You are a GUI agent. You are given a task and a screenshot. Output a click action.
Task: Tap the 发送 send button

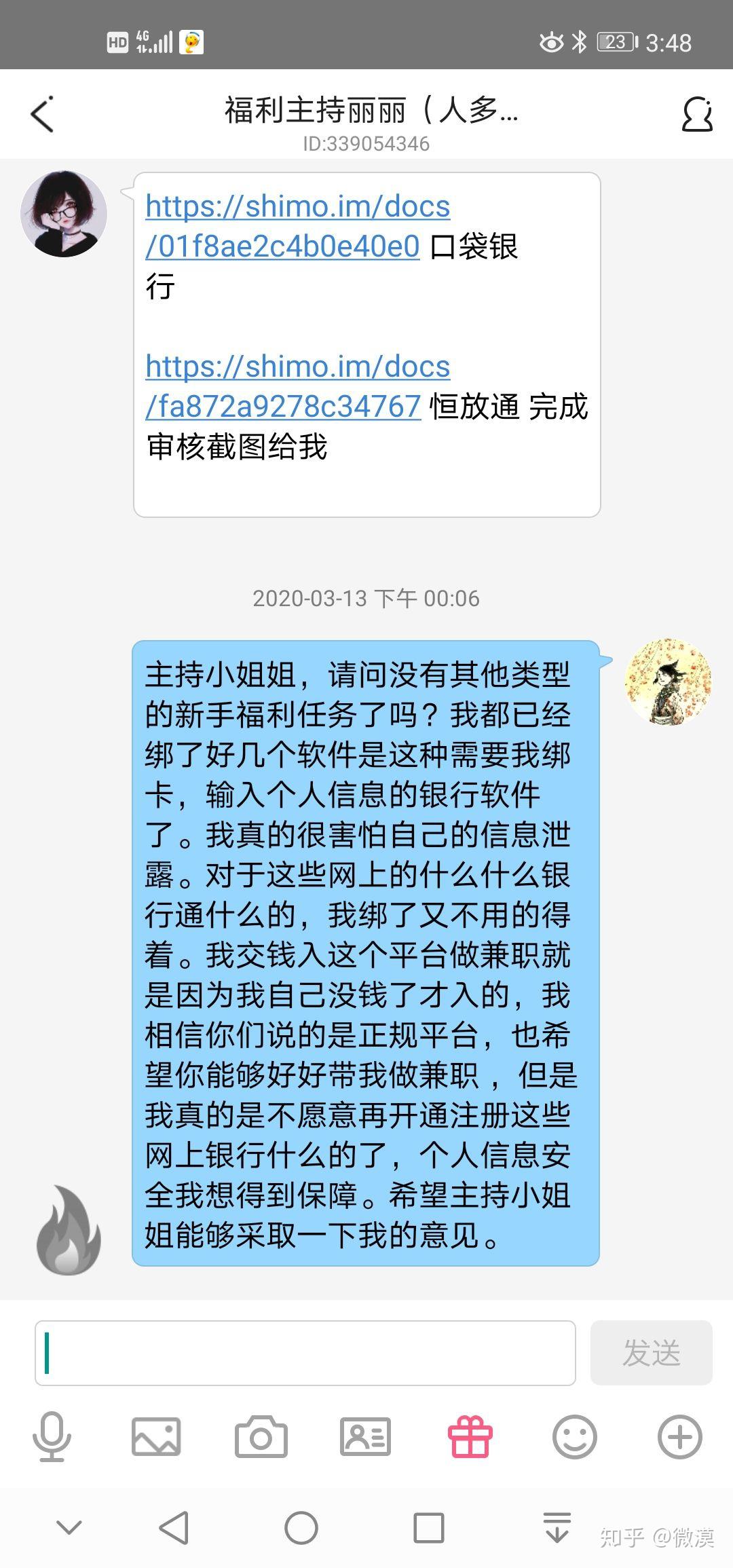coord(651,1353)
